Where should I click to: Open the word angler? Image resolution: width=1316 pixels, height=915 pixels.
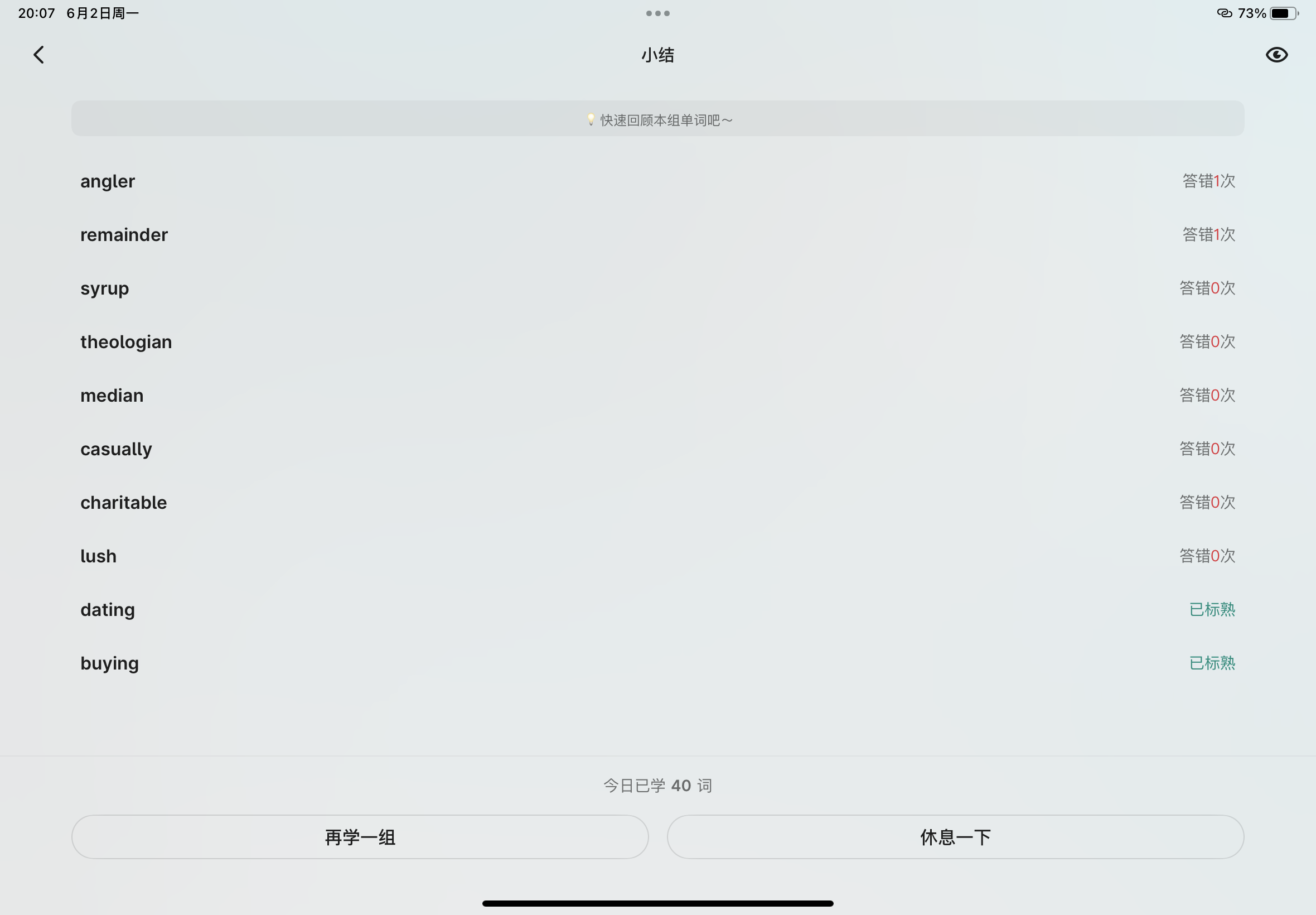coord(108,181)
